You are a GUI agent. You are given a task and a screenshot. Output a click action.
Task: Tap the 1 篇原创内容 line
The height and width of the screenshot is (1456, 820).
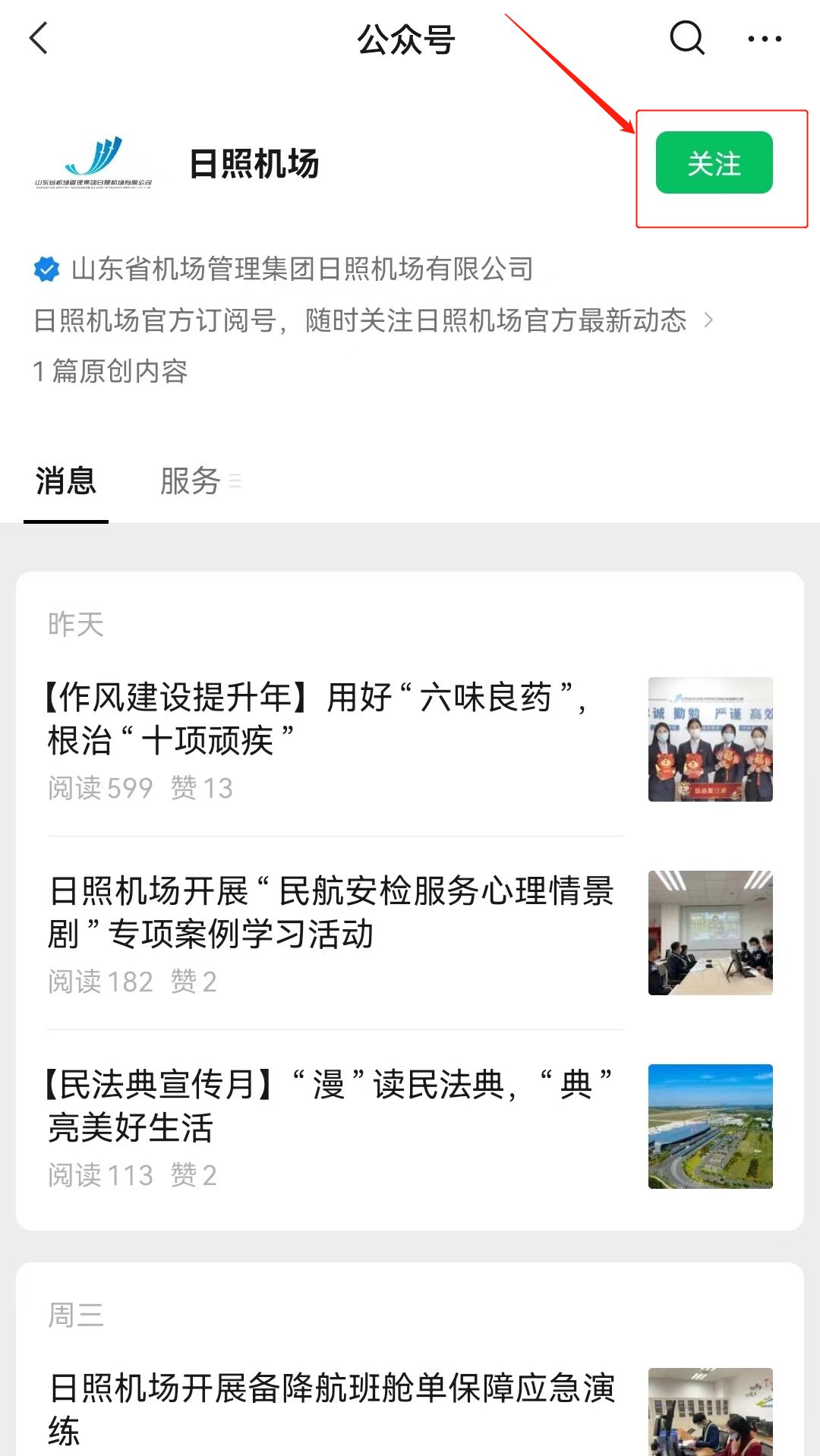111,371
